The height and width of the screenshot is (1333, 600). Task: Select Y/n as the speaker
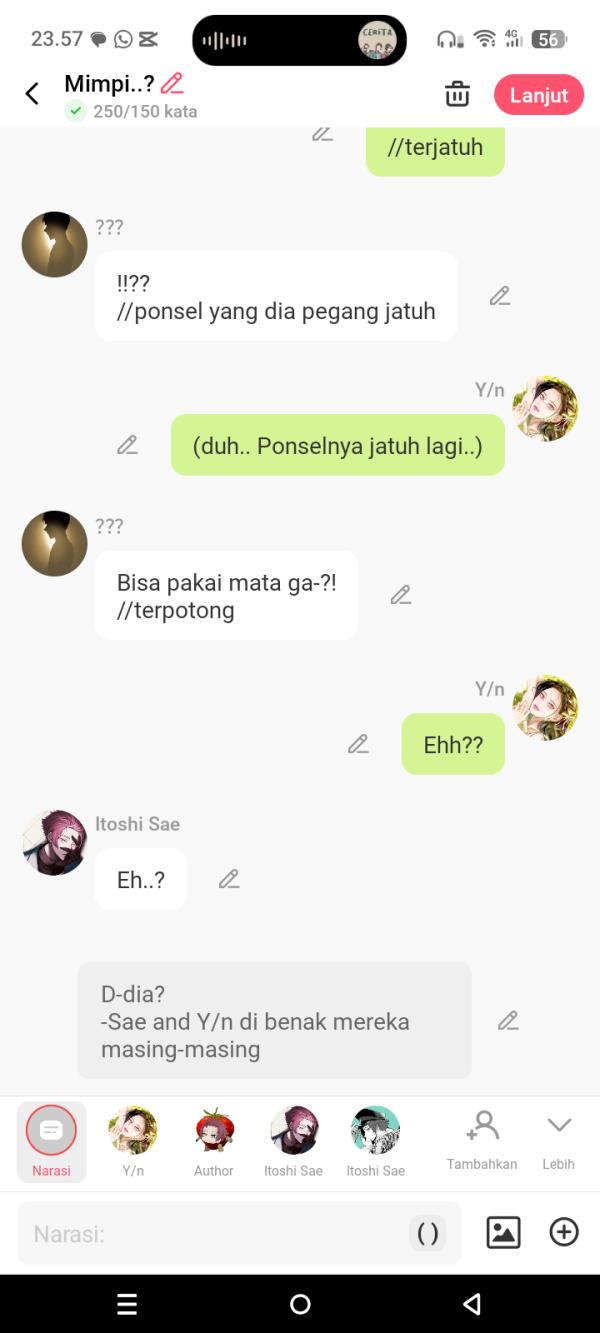coord(133,1141)
